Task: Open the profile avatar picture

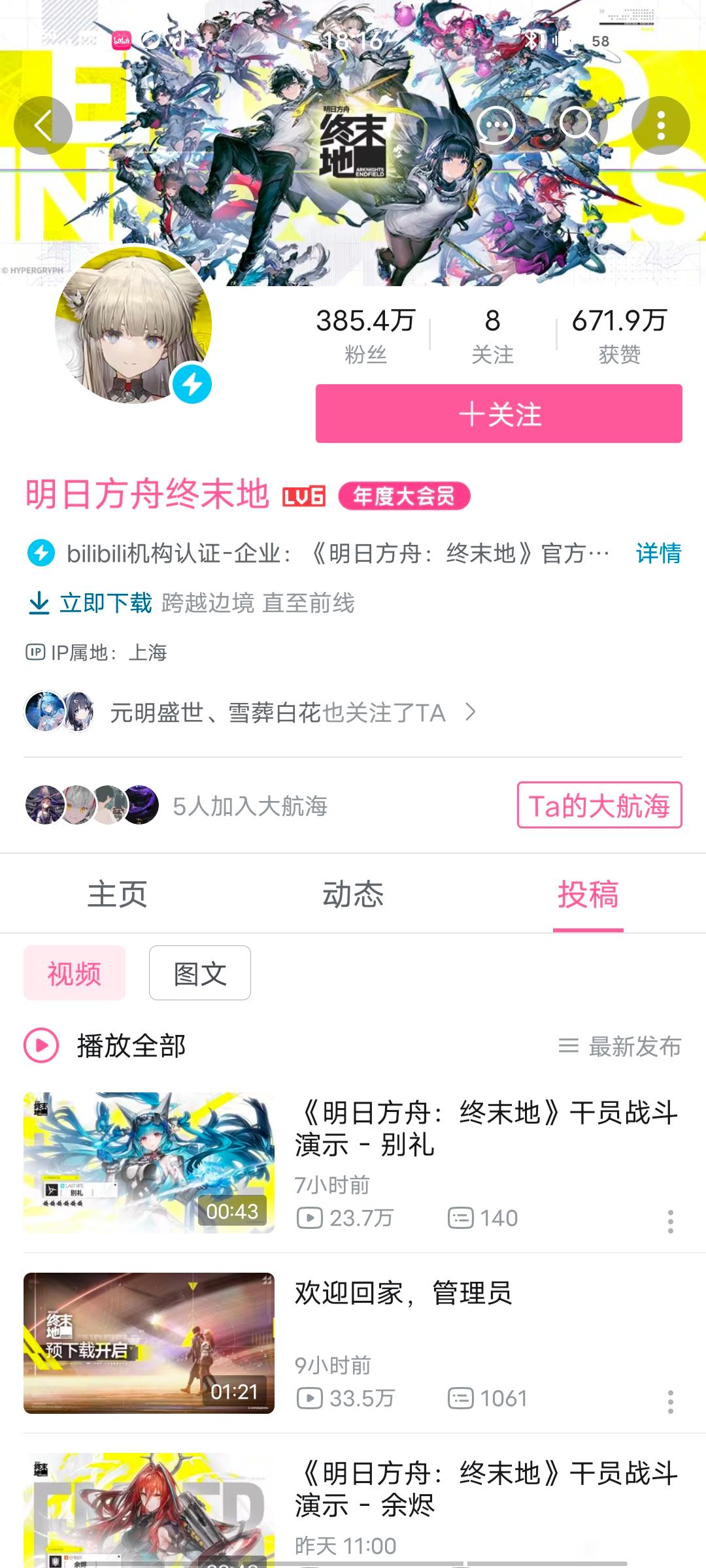Action: coord(133,325)
